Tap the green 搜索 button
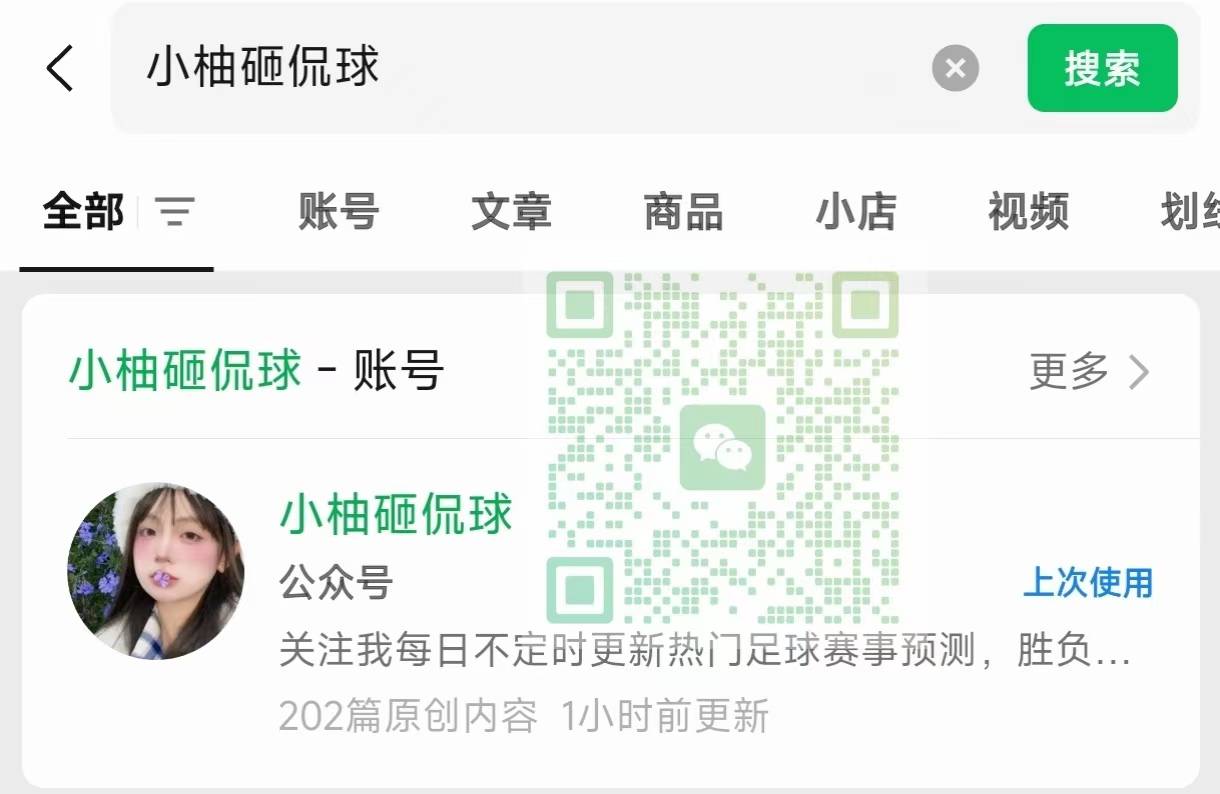Viewport: 1220px width, 794px height. point(1102,69)
